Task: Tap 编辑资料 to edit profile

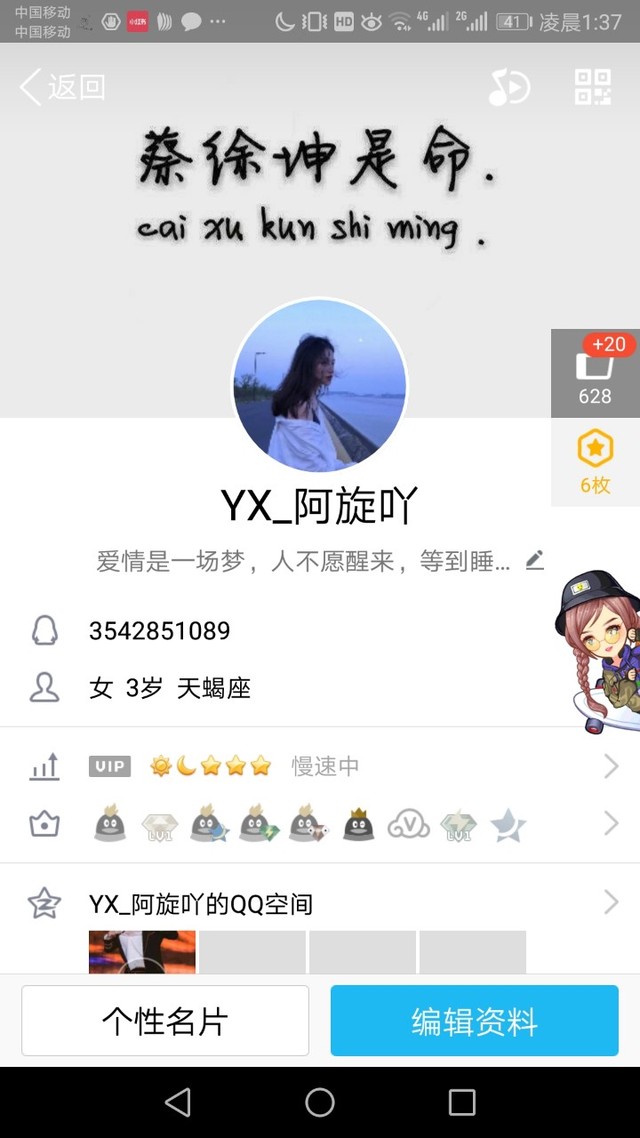Action: click(x=474, y=1021)
